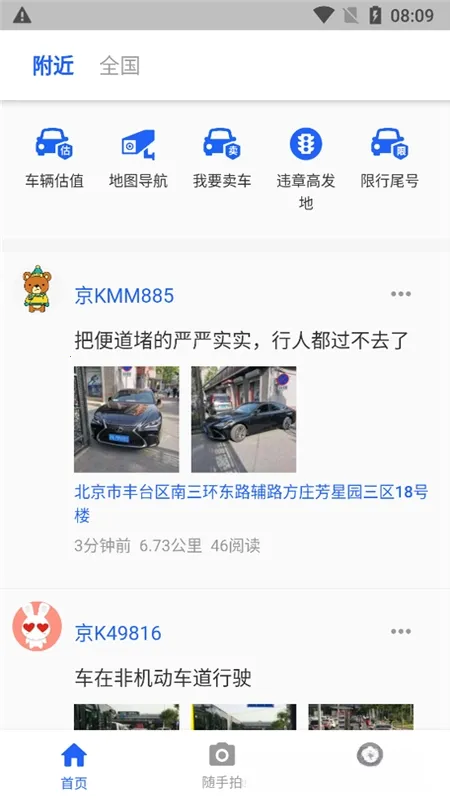Open 车辆估值 vehicle valuation
450x800 pixels.
54,158
